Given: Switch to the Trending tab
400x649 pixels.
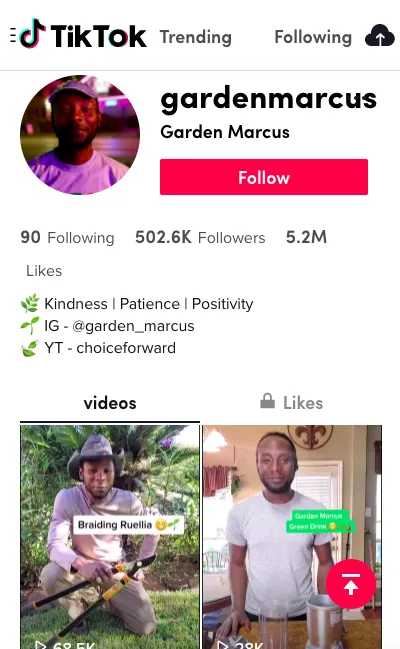Looking at the screenshot, I should (x=195, y=37).
